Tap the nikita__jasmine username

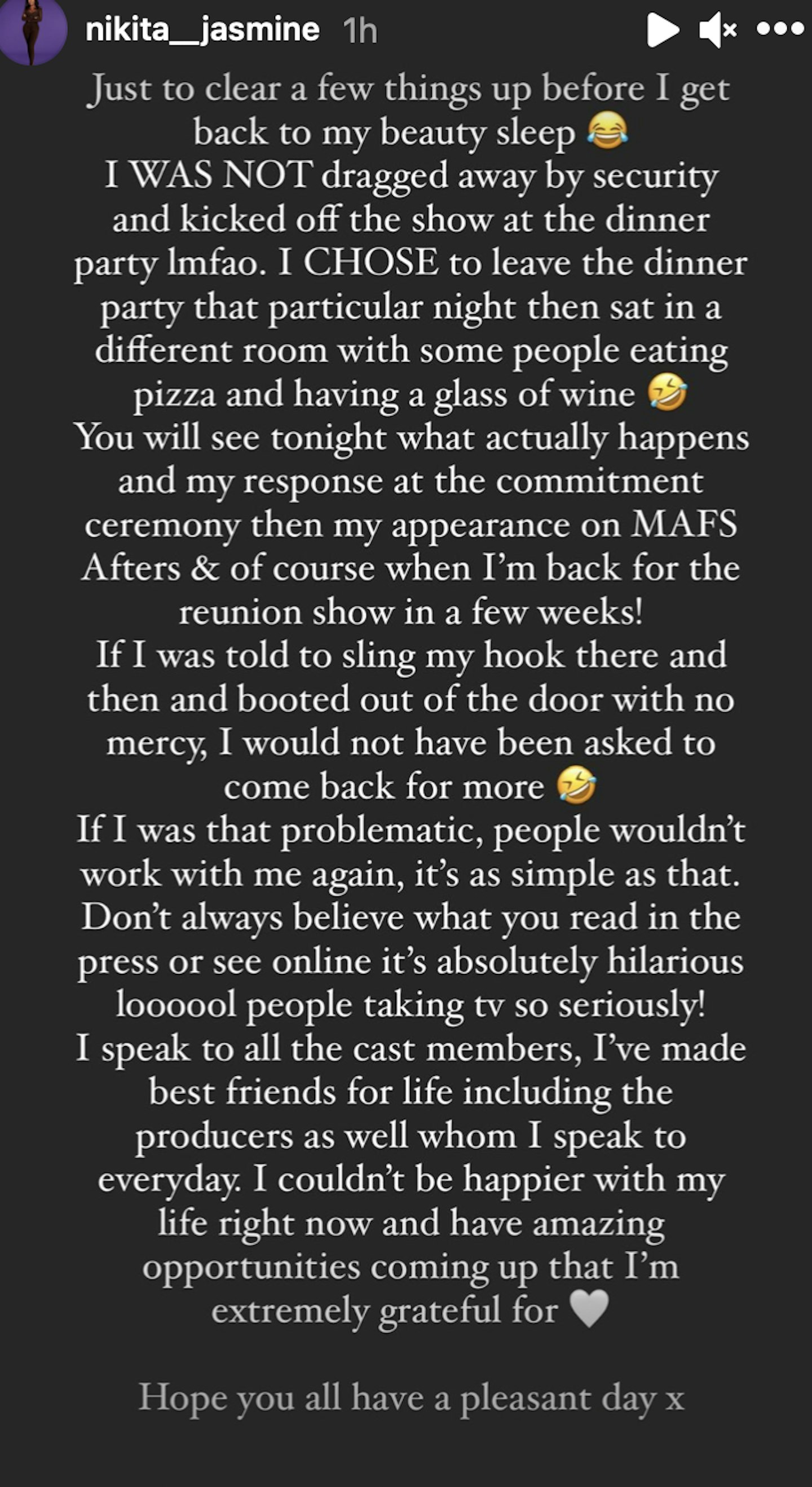pyautogui.click(x=202, y=30)
